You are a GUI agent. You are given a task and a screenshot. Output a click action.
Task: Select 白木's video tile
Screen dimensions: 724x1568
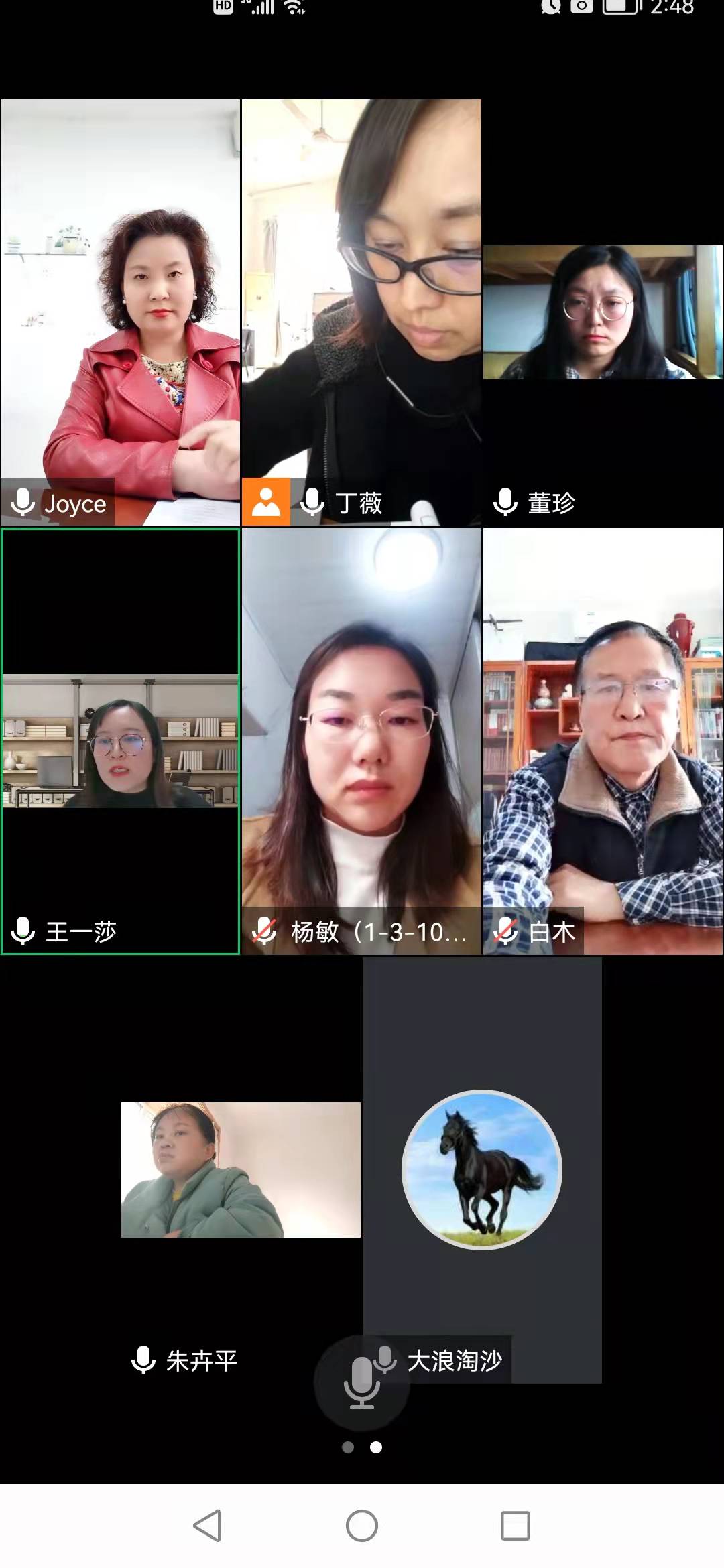click(603, 740)
